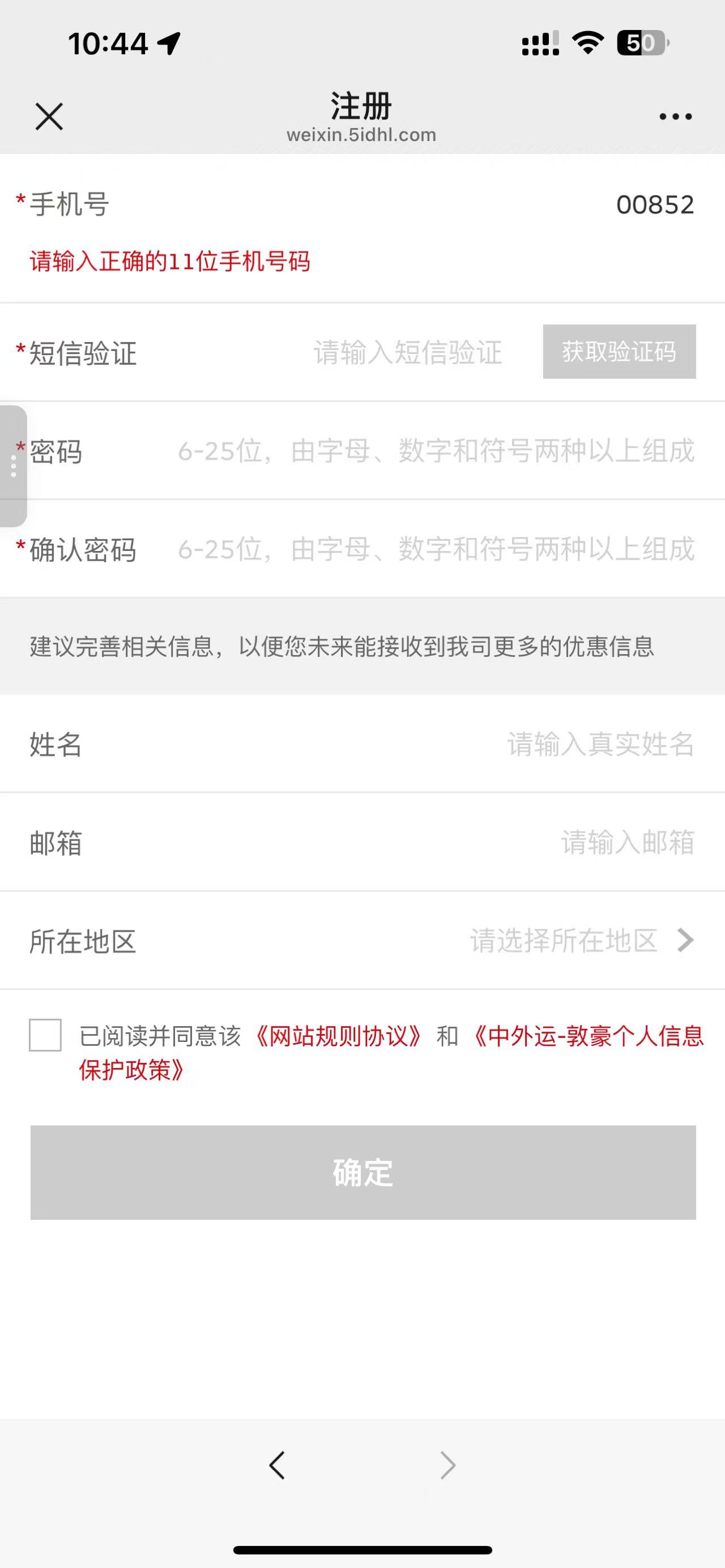Open the 《网站规则协议》 link
This screenshot has width=725, height=1568.
339,1036
